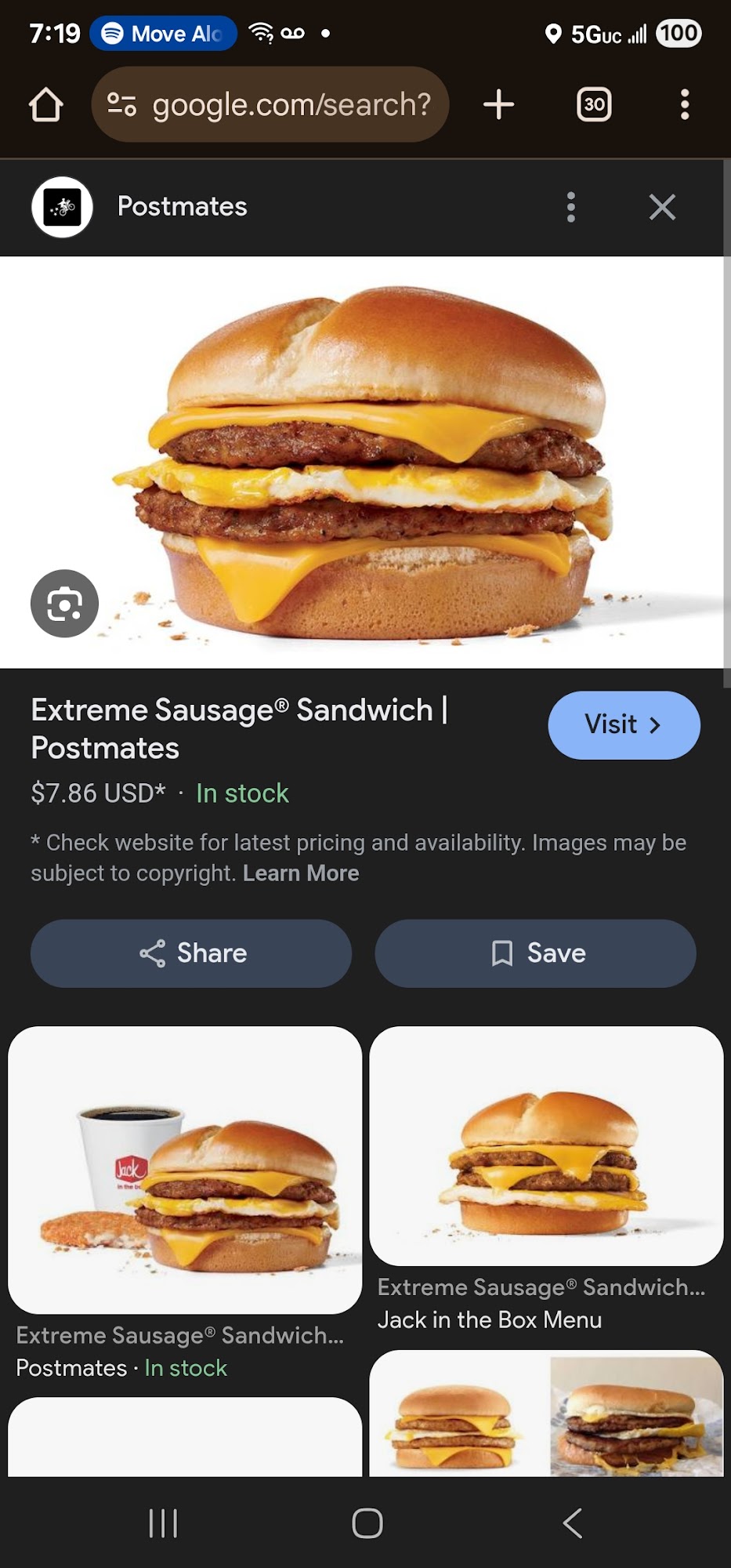Screen dimensions: 731x1568
Task: Open the Learn More link
Action: point(301,873)
